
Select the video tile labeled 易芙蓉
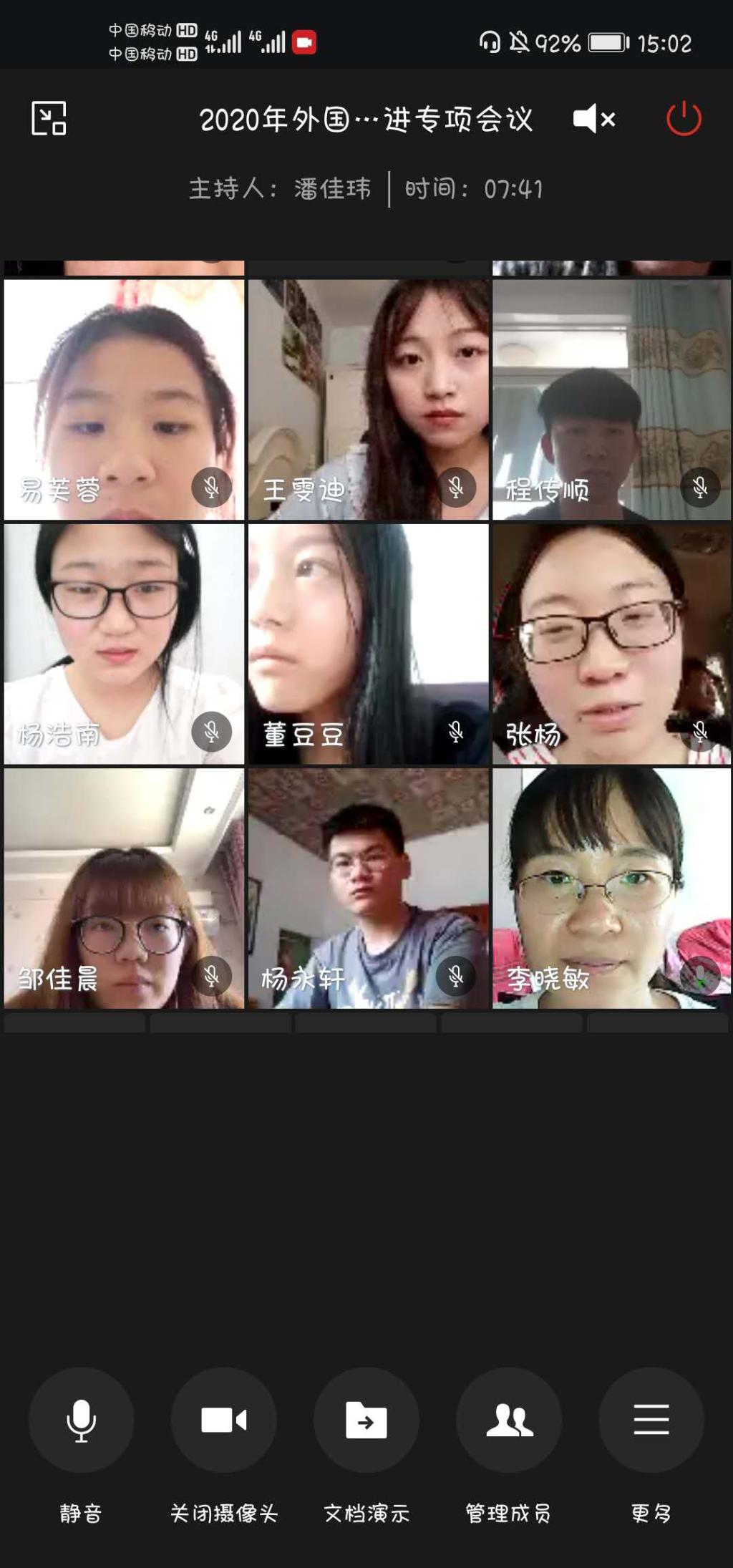[x=124, y=400]
